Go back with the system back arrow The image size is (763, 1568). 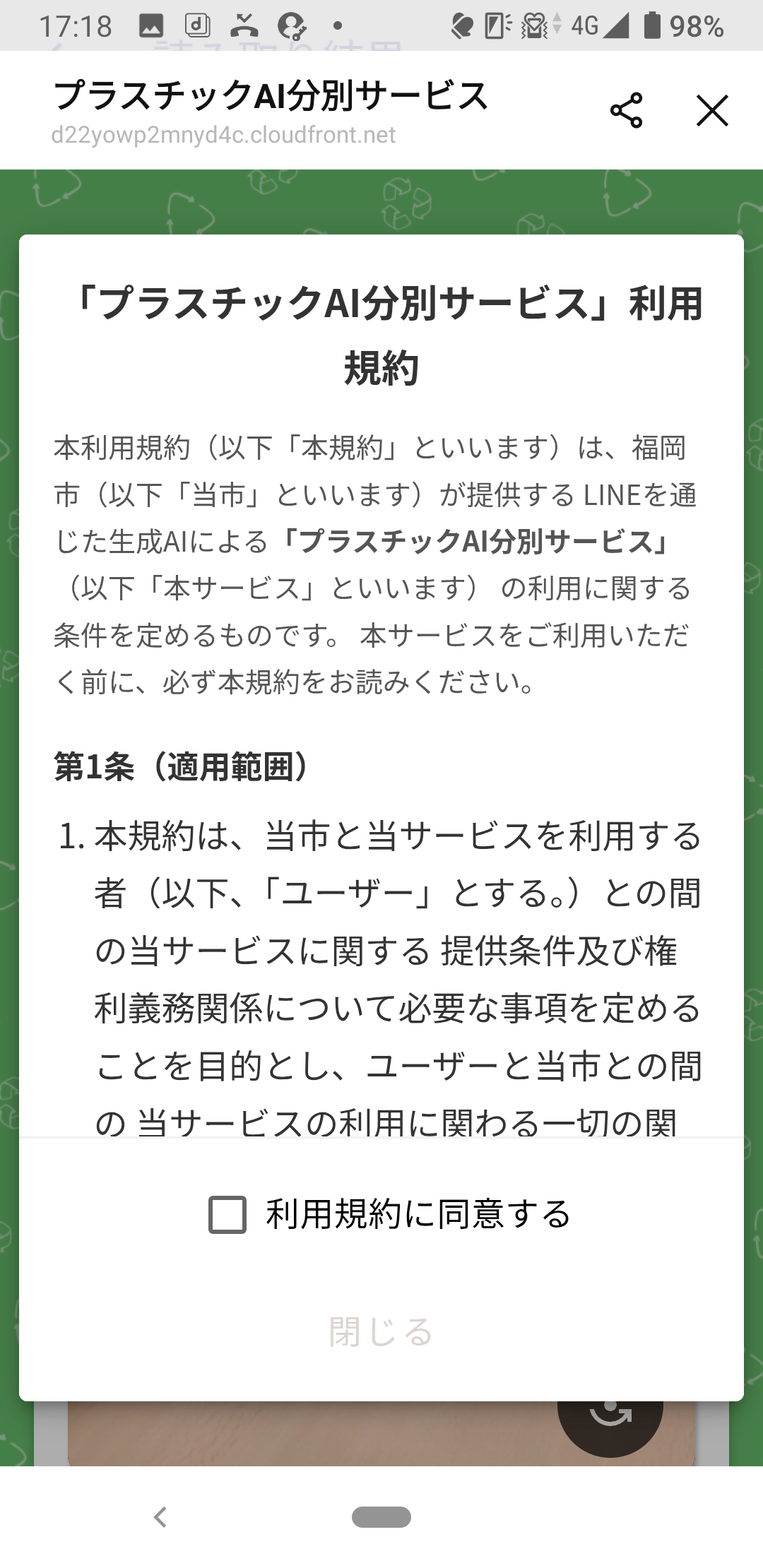160,1516
